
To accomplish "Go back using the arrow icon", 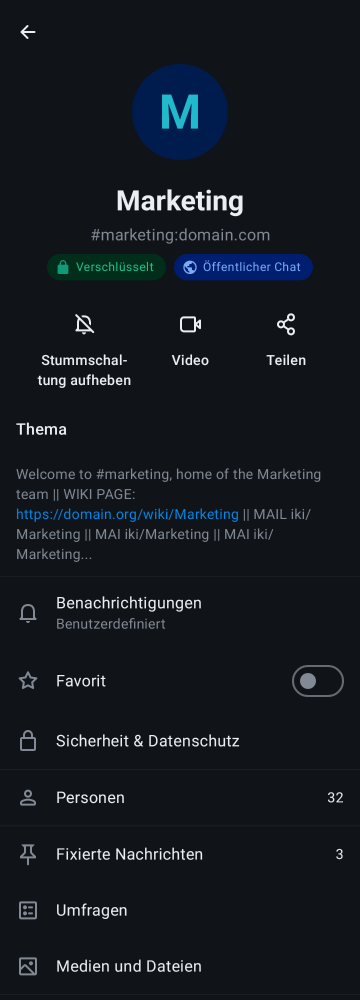I will coord(27,32).
